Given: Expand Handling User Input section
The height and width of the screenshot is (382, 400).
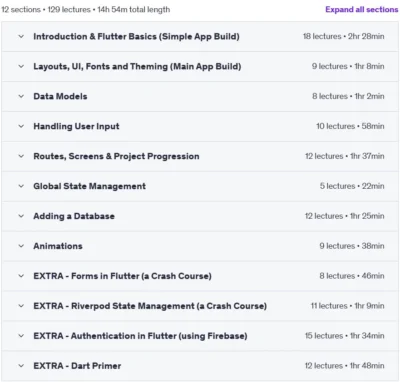Looking at the screenshot, I should [x=200, y=126].
